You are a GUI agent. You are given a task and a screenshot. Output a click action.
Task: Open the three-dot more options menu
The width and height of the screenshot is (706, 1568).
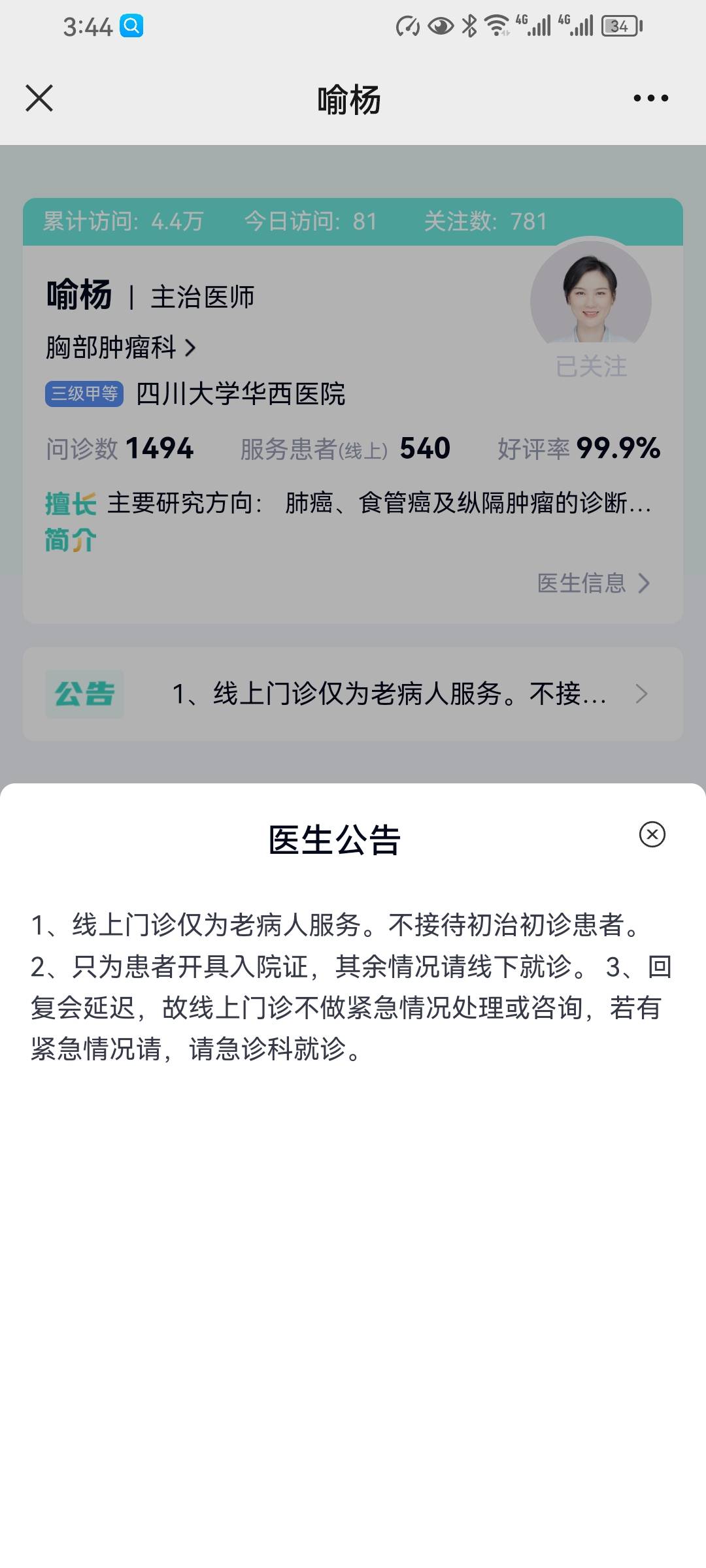click(x=649, y=98)
